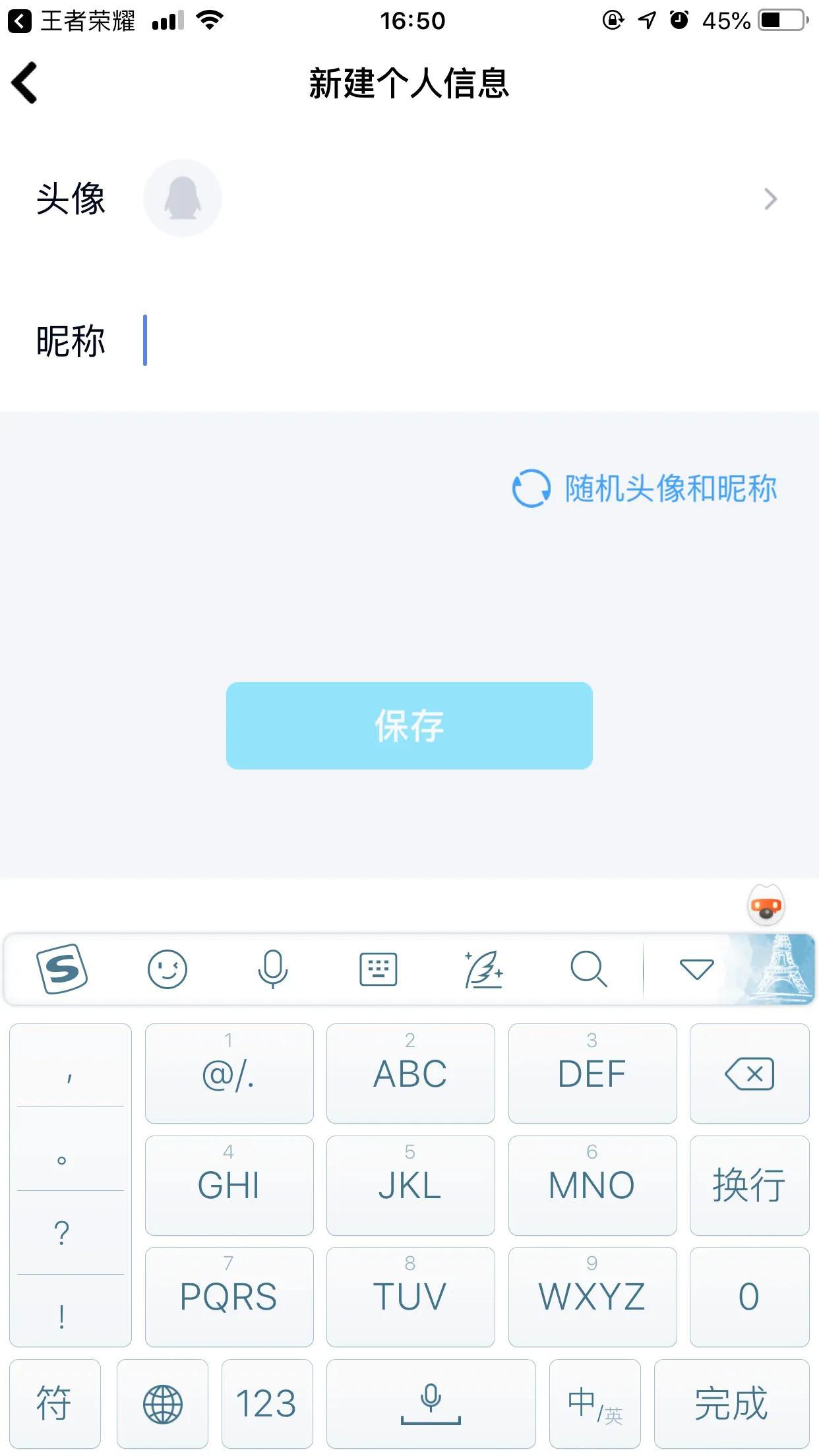The image size is (819, 1456).
Task: Open keyboard layout switcher icon
Action: click(378, 969)
